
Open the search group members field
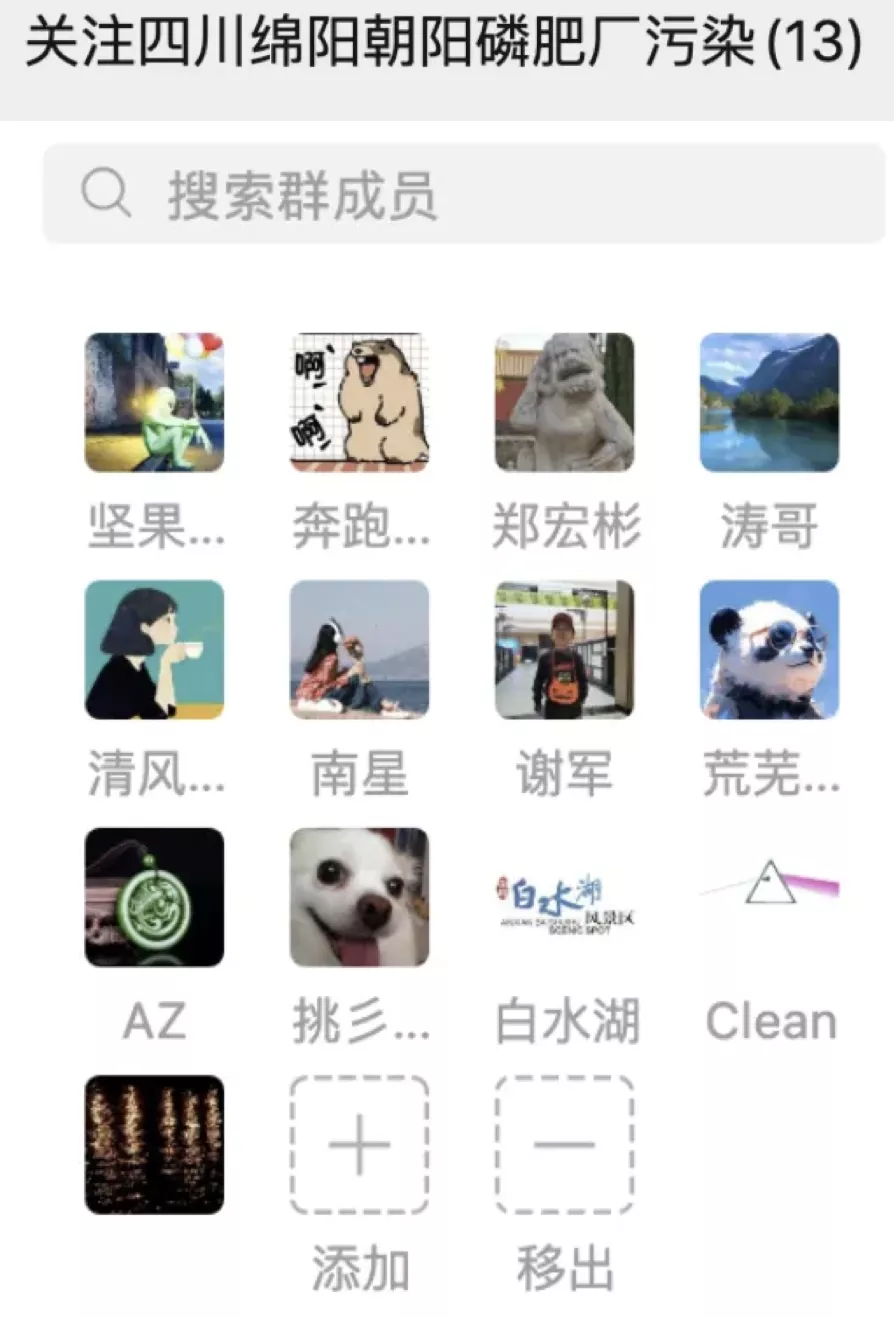(x=464, y=193)
